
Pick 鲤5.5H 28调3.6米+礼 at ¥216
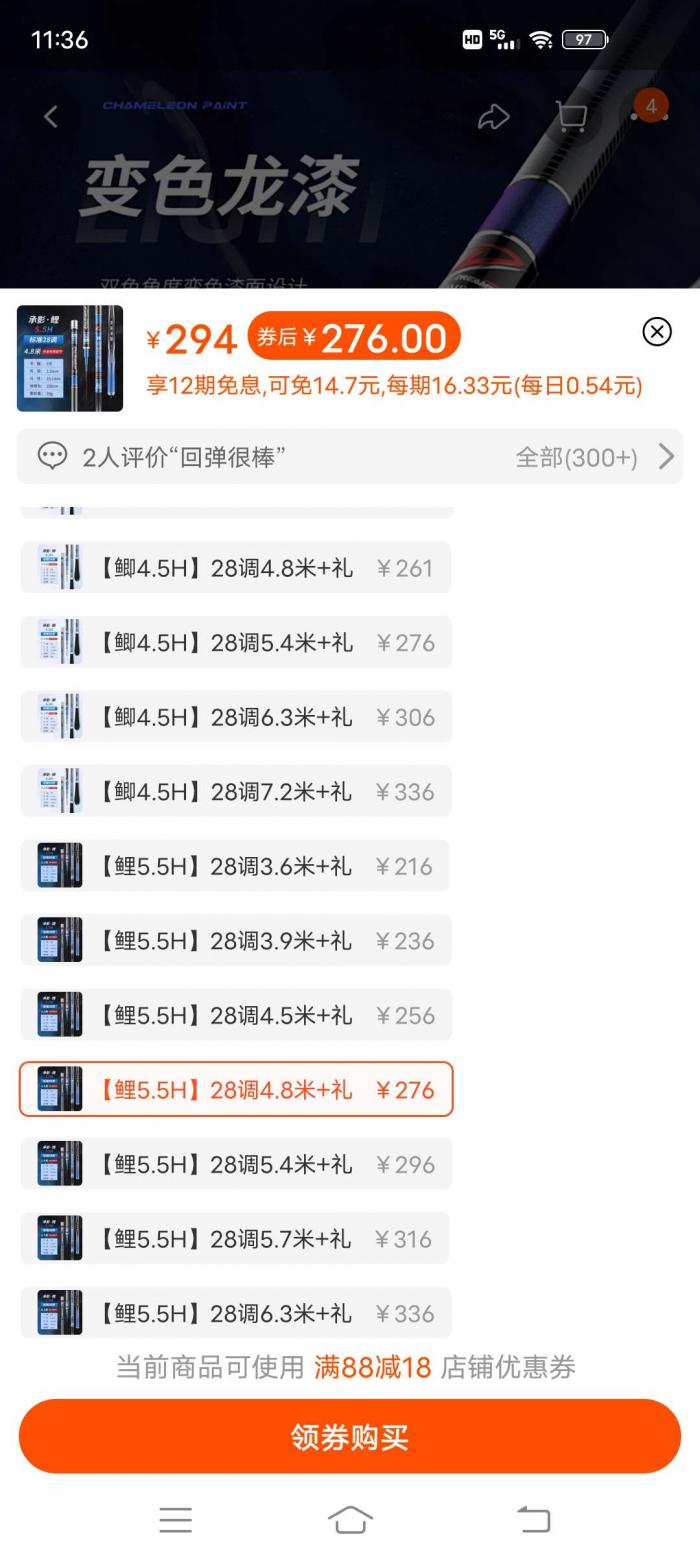point(236,866)
